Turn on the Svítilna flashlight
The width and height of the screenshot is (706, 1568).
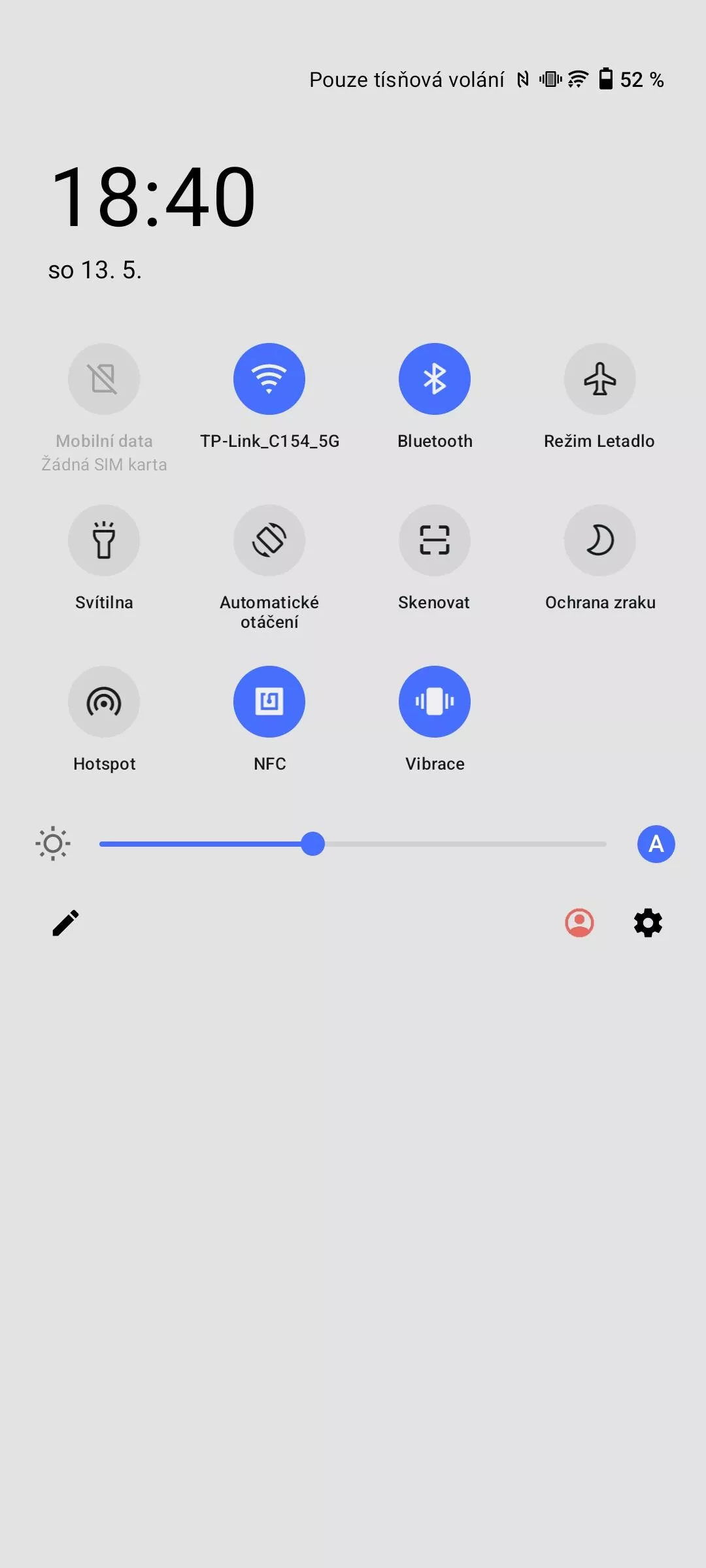pos(104,540)
